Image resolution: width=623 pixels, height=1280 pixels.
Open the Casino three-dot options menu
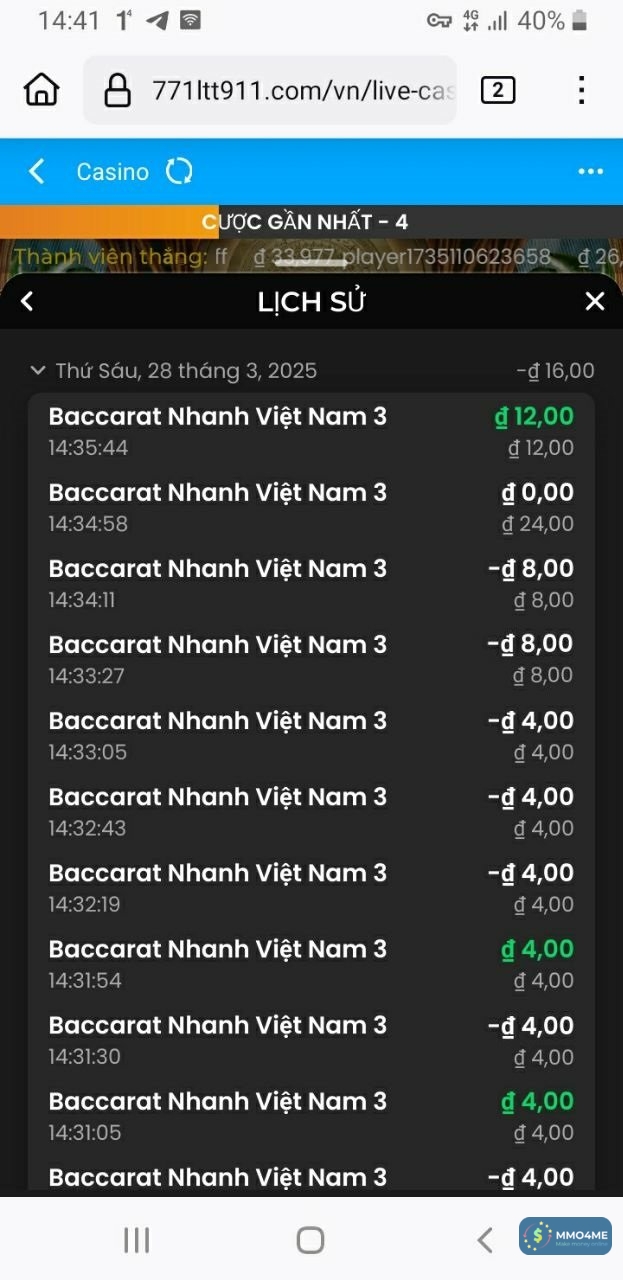(x=591, y=172)
